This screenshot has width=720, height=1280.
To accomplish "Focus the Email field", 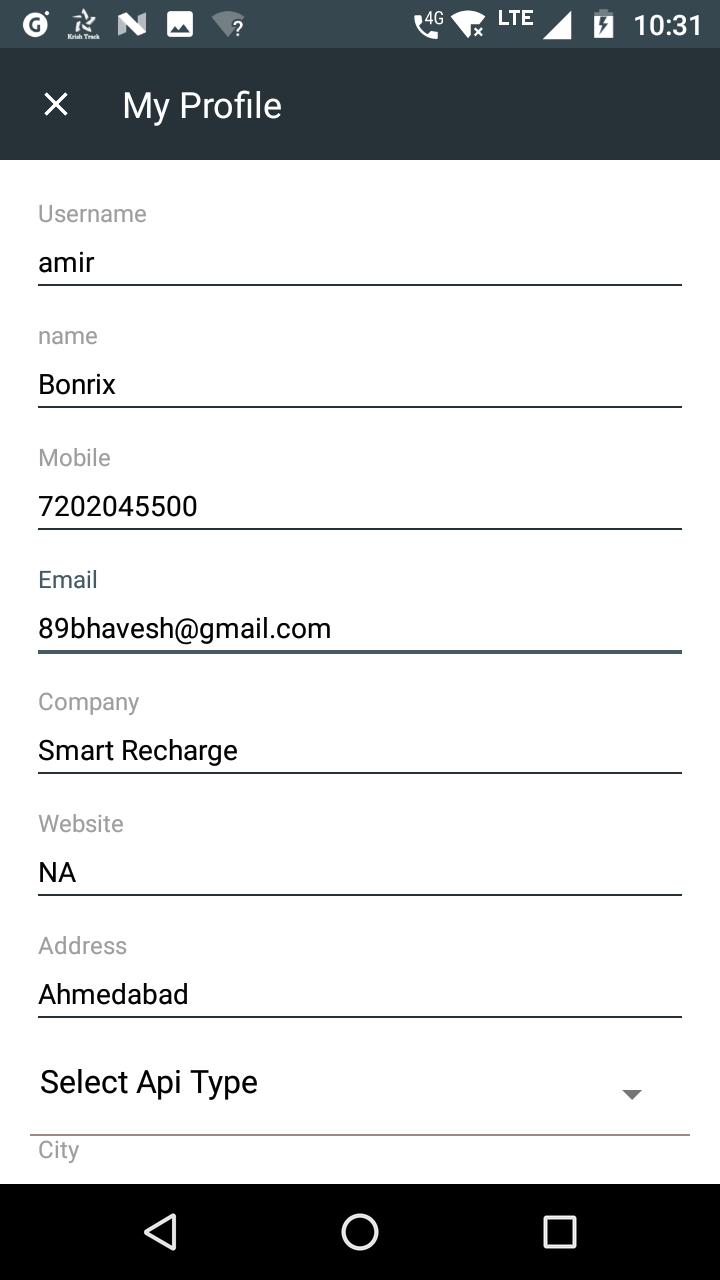I will (x=360, y=629).
